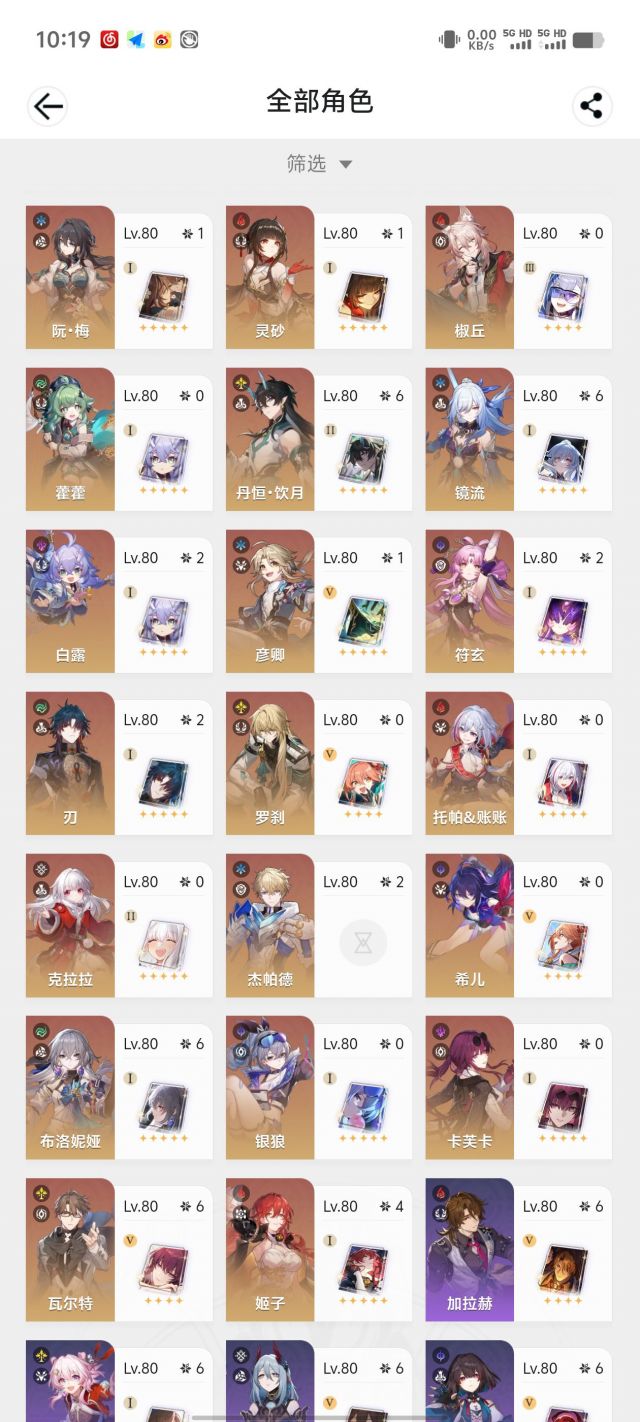Open 丹恒•饮月 character card
This screenshot has height=1422, width=640.
(x=319, y=440)
